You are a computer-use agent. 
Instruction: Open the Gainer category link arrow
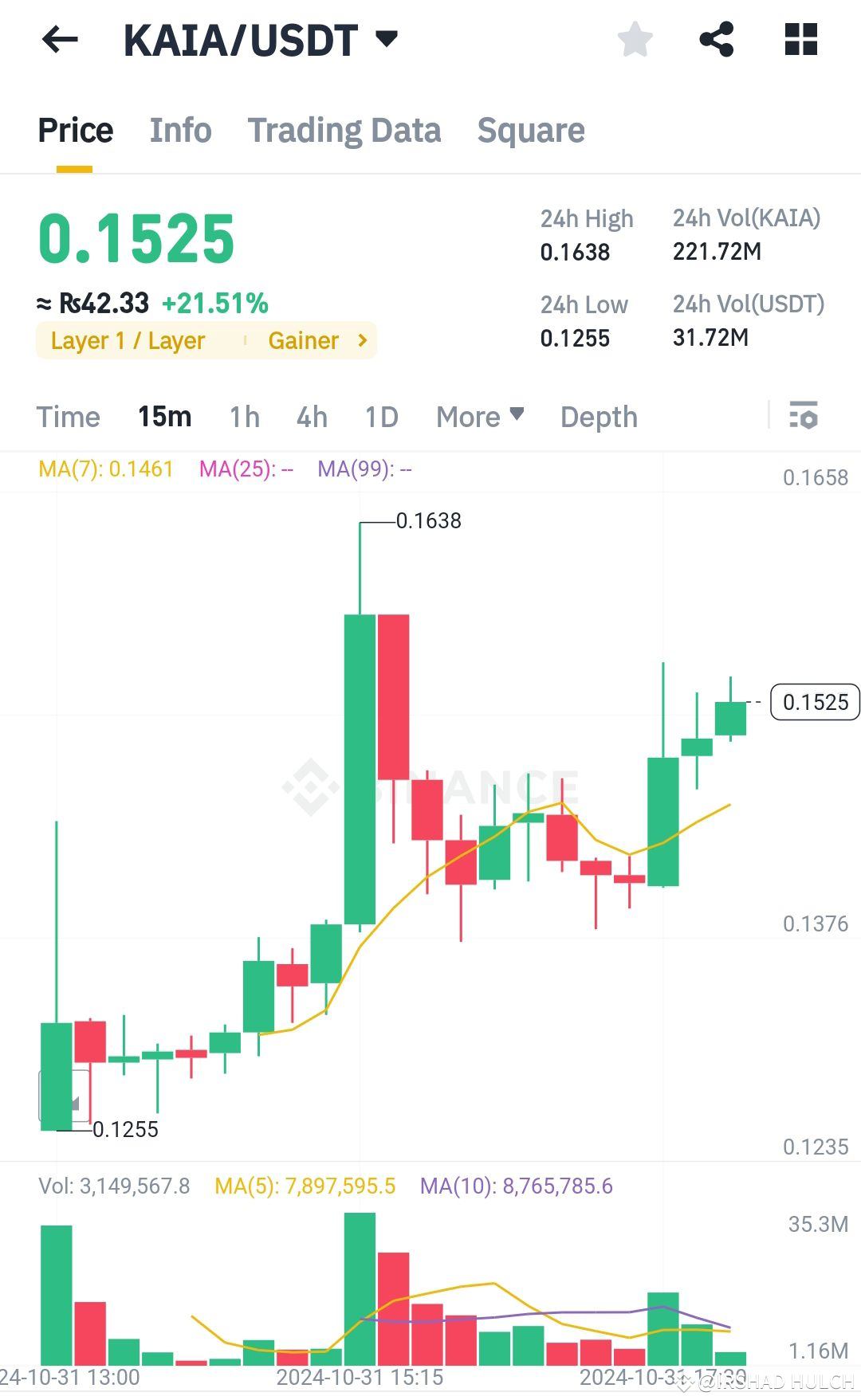[364, 340]
